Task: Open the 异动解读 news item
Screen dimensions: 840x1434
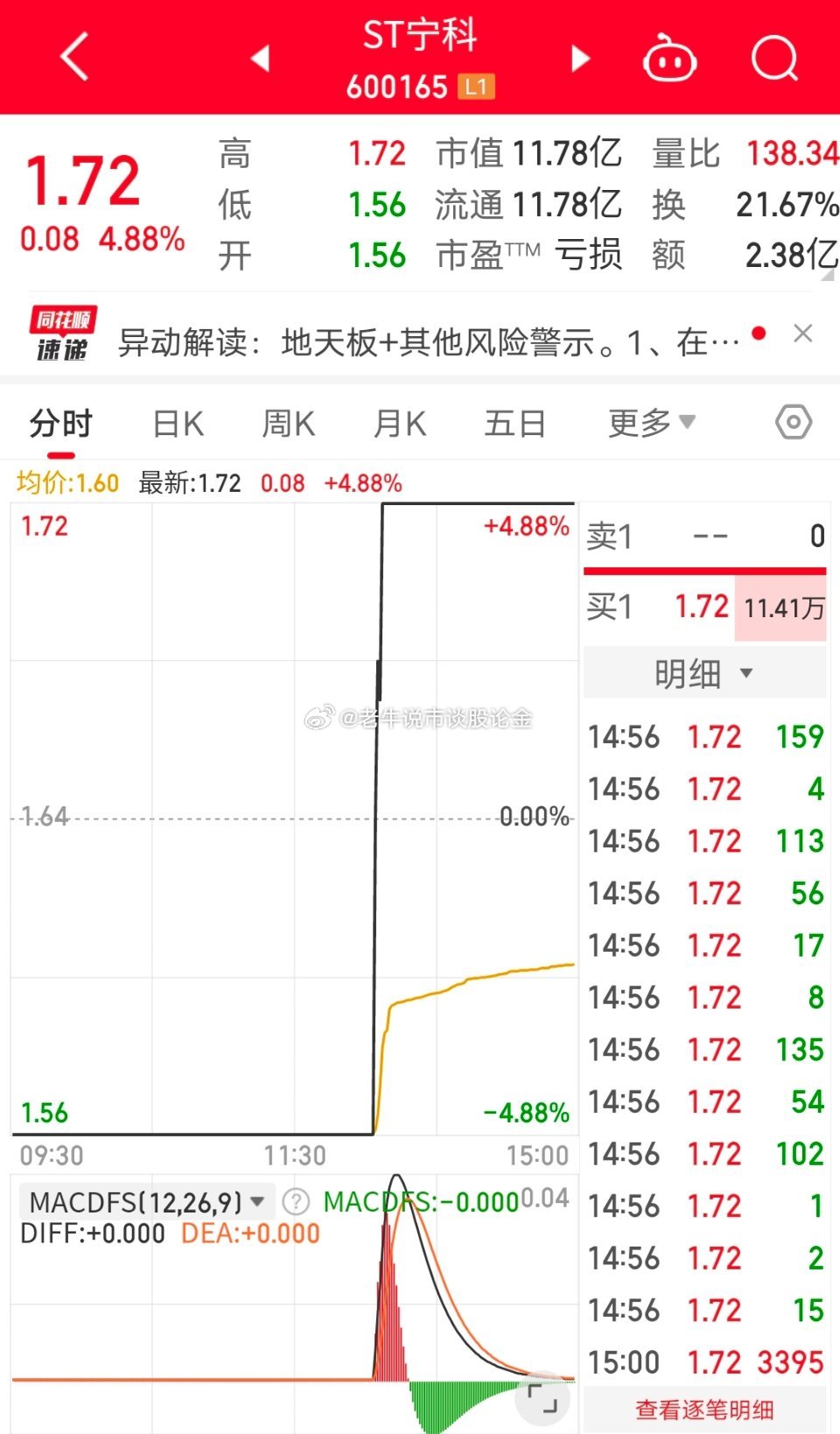Action: pos(429,342)
